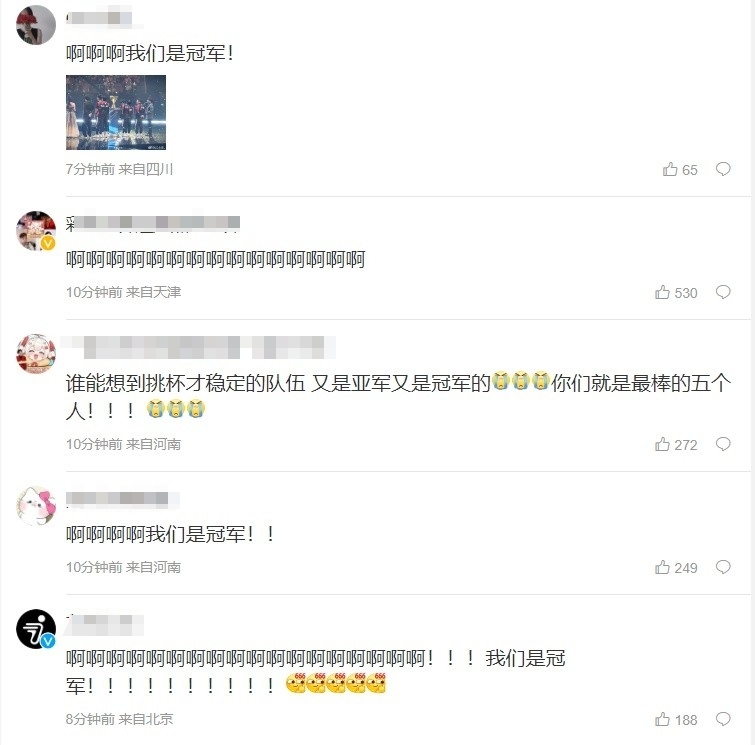Open the avatar beside the 249-like comment
The height and width of the screenshot is (745, 755).
pos(36,506)
